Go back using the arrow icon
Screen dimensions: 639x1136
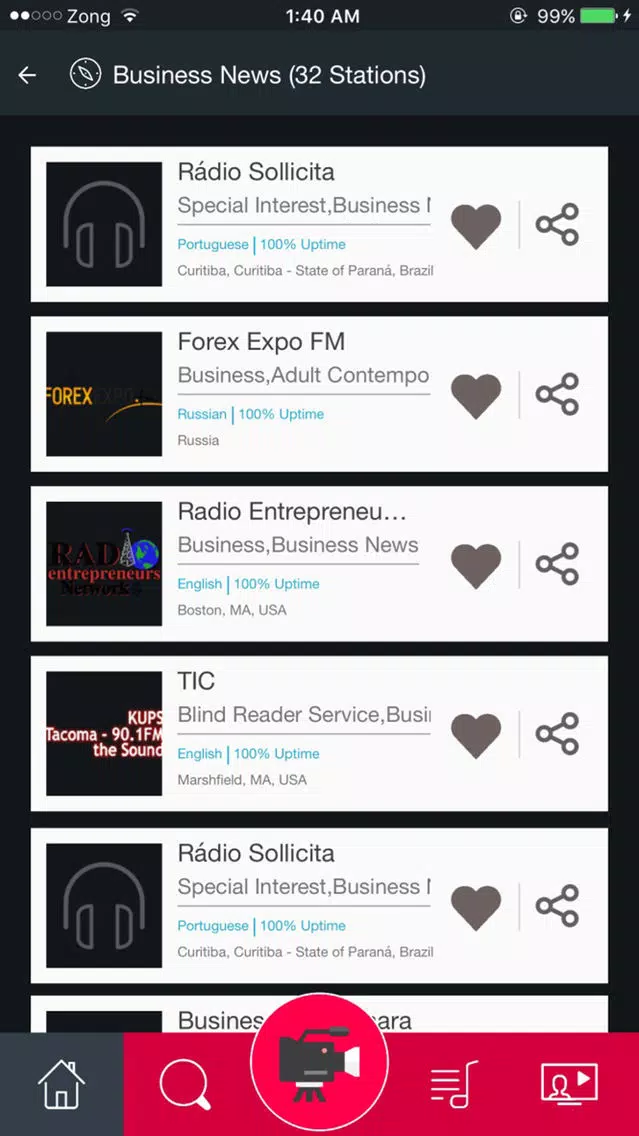pos(28,75)
